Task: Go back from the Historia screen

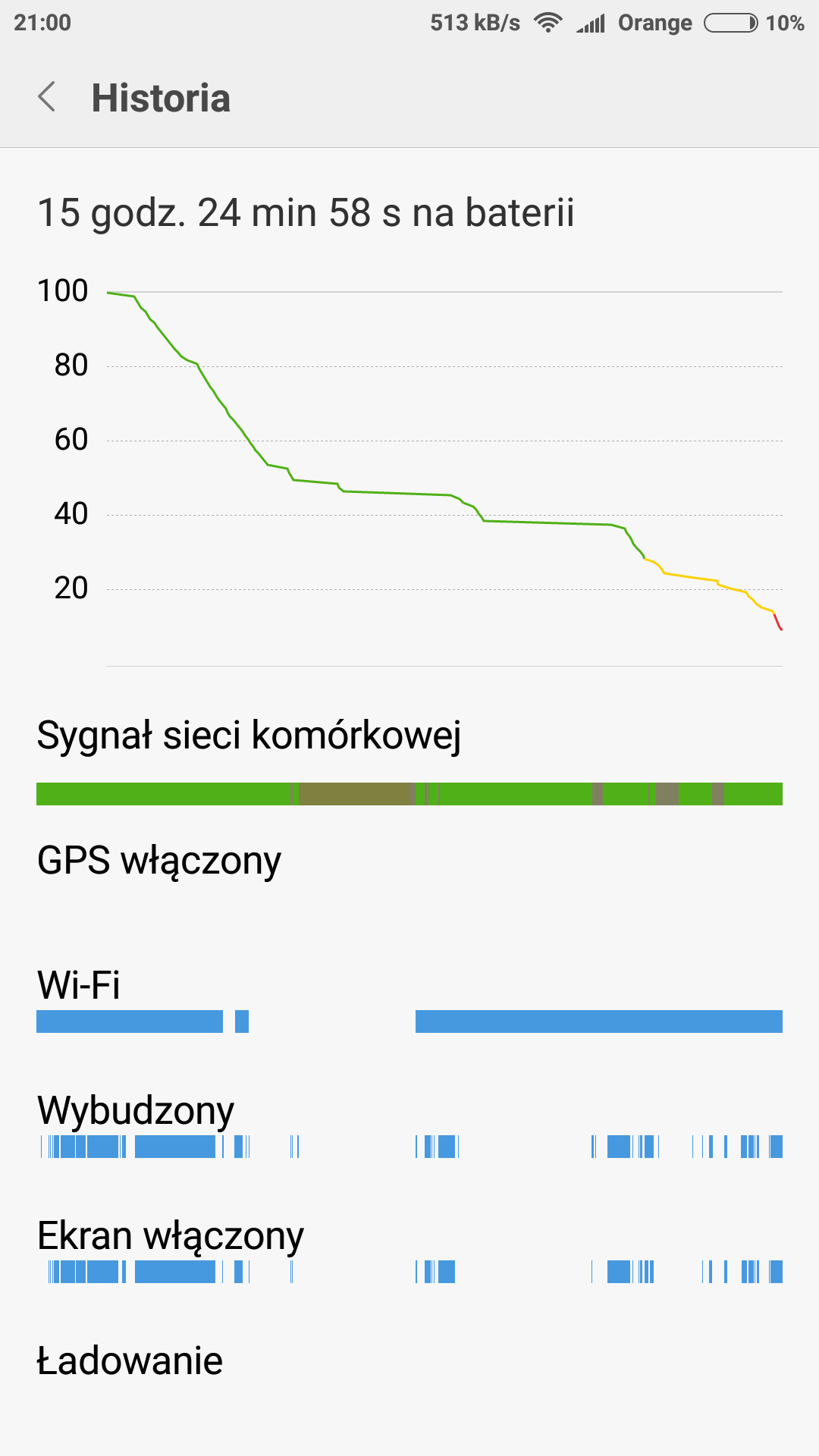Action: [x=47, y=97]
